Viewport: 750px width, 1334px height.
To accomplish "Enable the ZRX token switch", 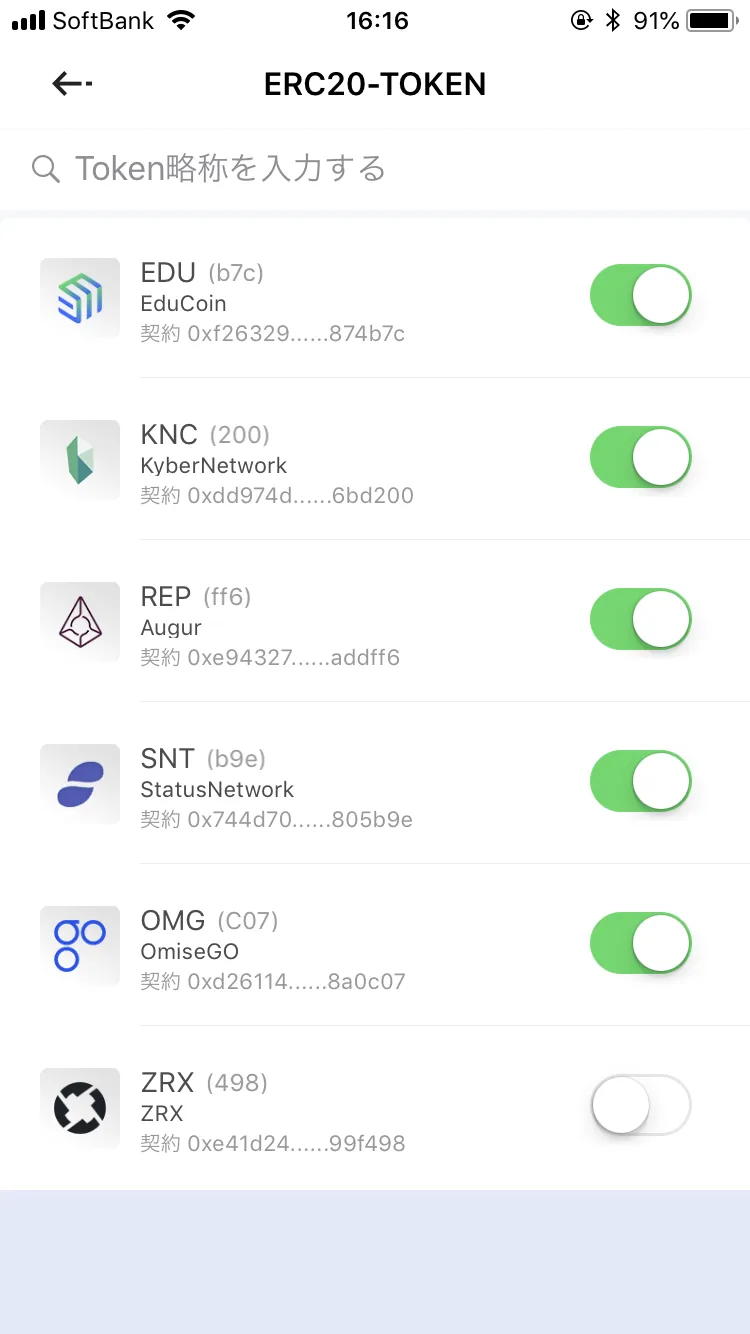I will point(641,1105).
